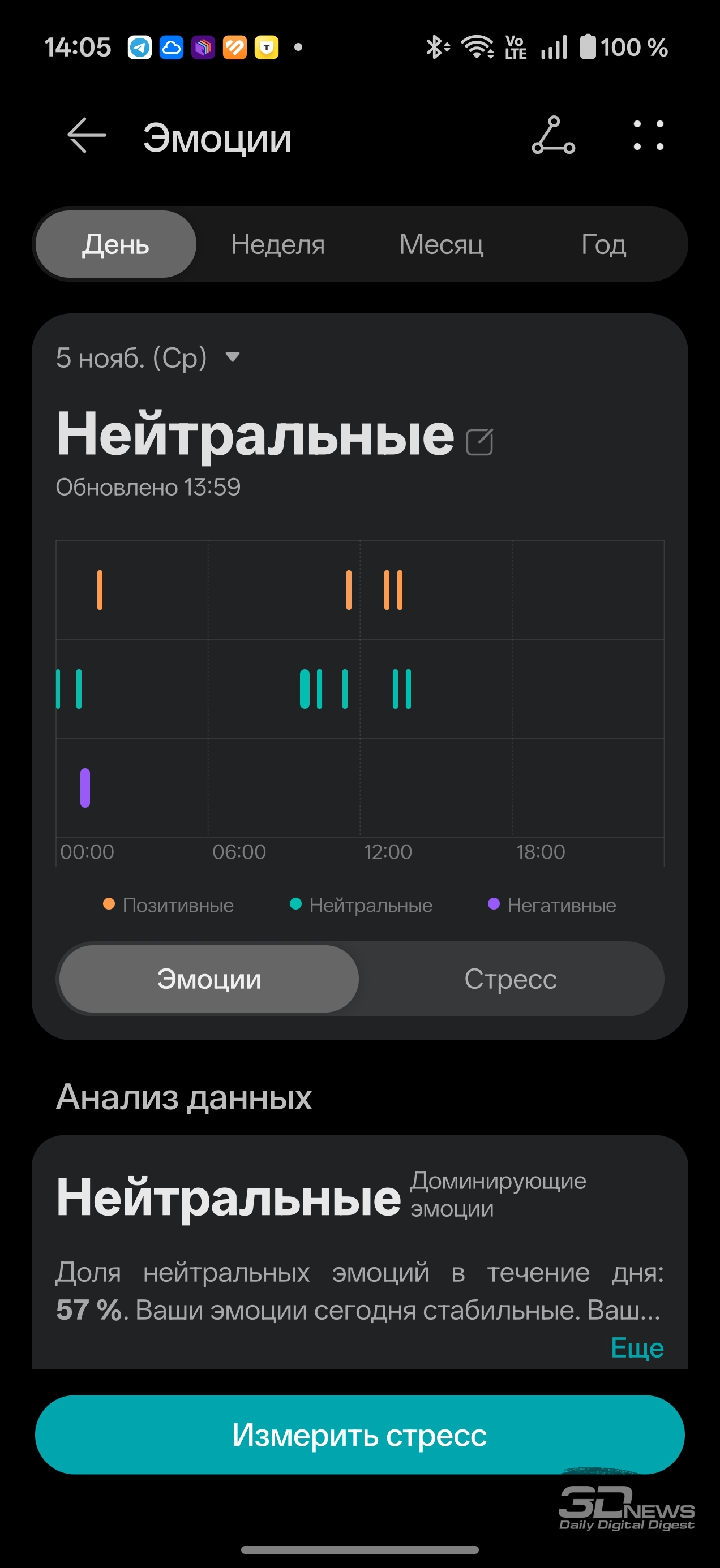Go back from the Эмоции screen
This screenshot has width=720, height=1568.
pyautogui.click(x=87, y=135)
